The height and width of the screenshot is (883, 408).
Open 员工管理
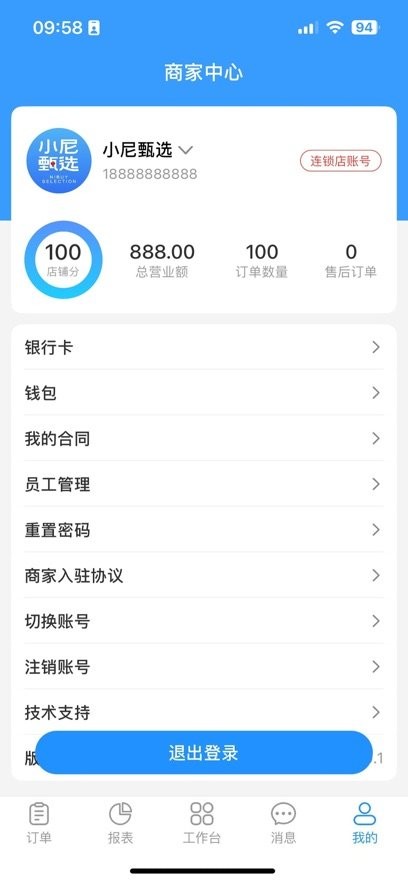point(204,484)
